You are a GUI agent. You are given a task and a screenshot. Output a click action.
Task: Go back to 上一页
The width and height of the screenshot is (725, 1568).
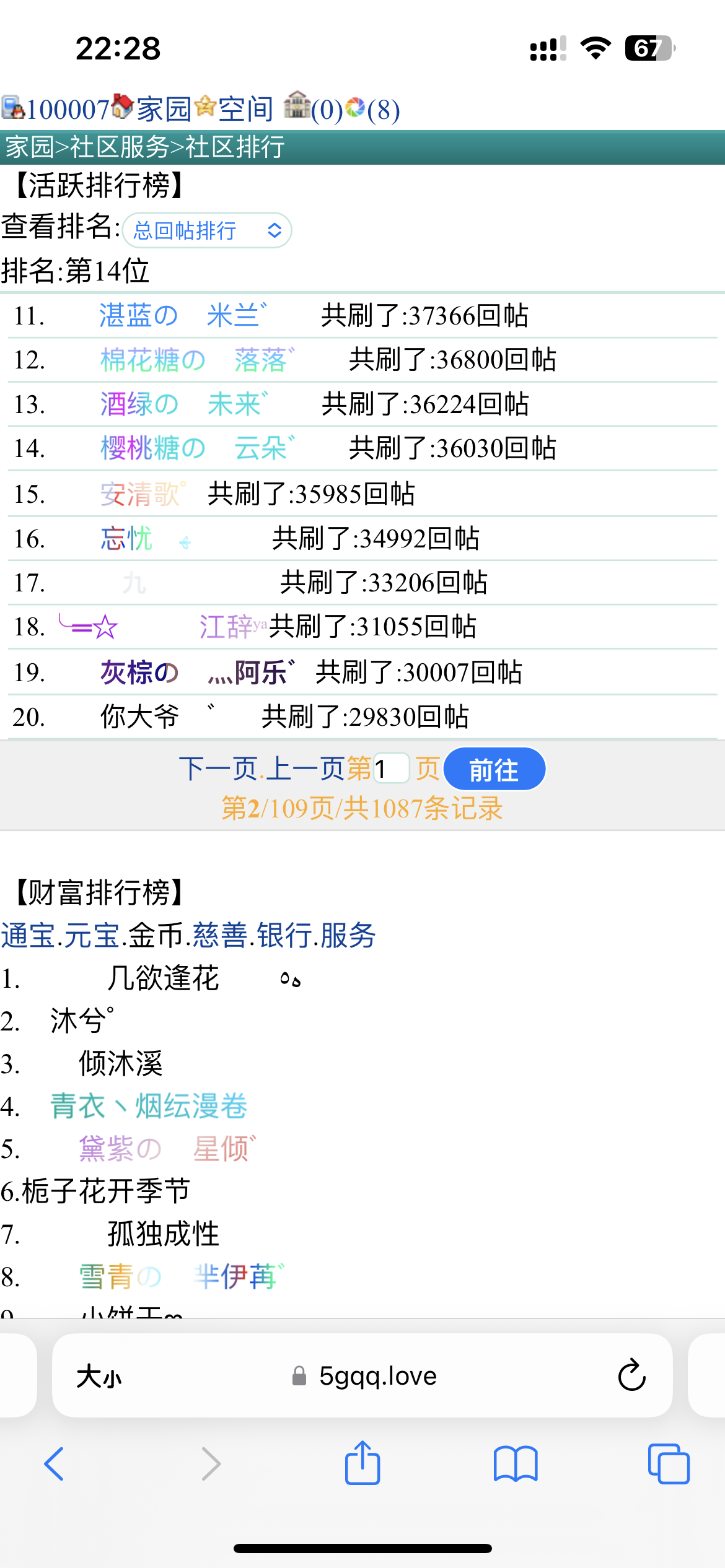pos(305,769)
